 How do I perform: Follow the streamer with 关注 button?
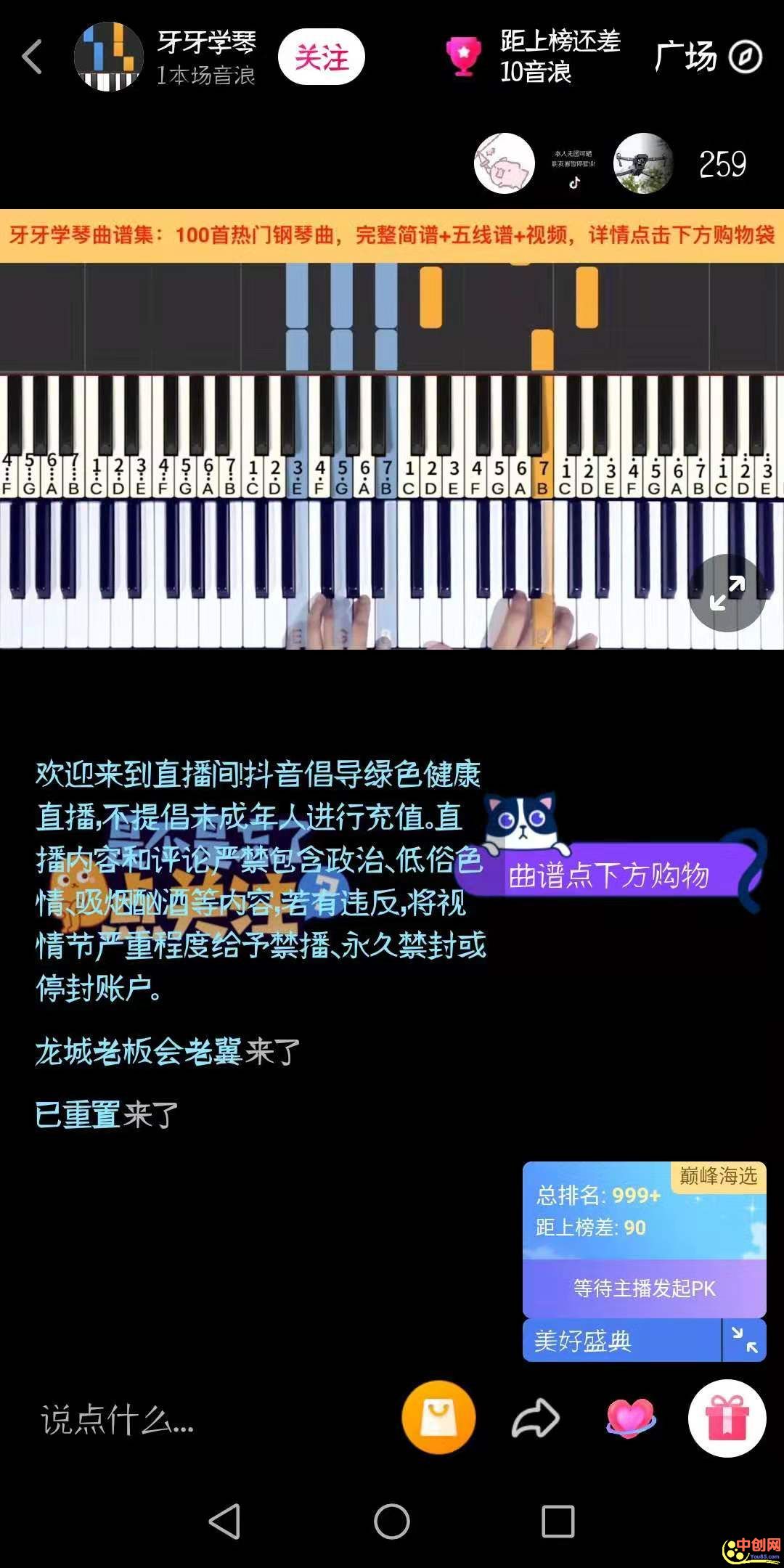(321, 57)
